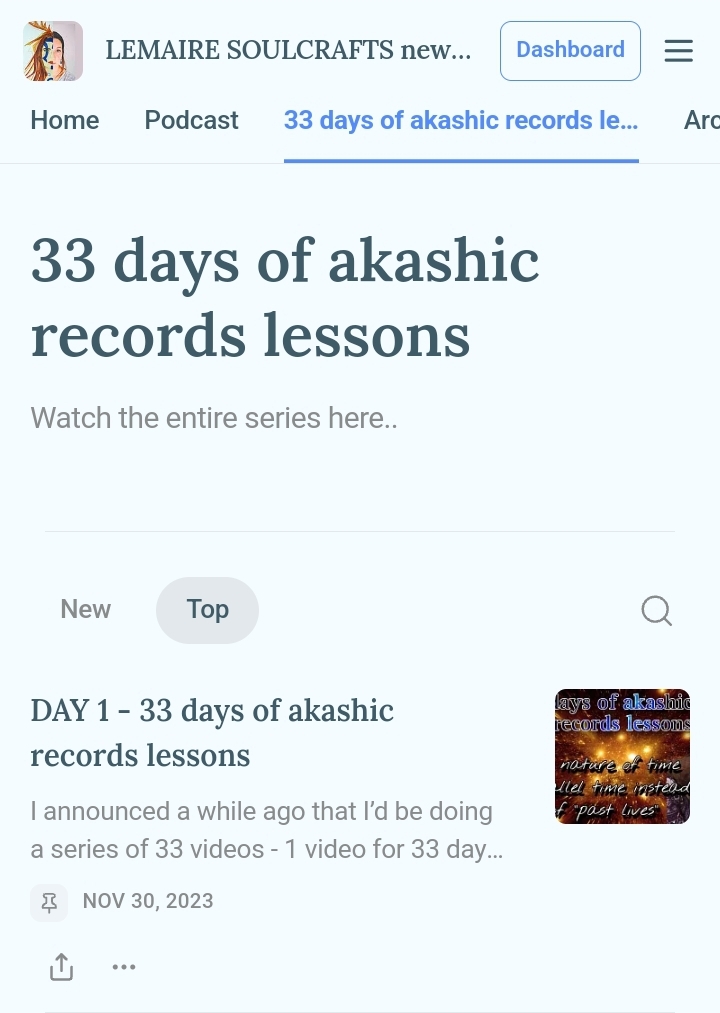
Task: Switch to the Podcast tab
Action: pos(191,121)
